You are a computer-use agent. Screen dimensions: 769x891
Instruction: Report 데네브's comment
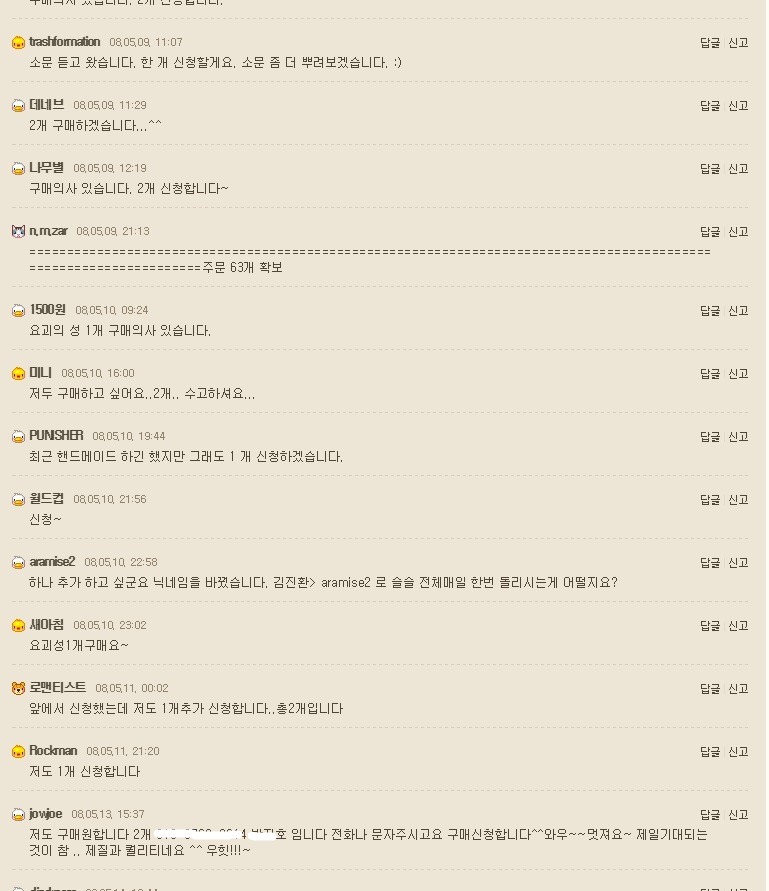(x=738, y=106)
